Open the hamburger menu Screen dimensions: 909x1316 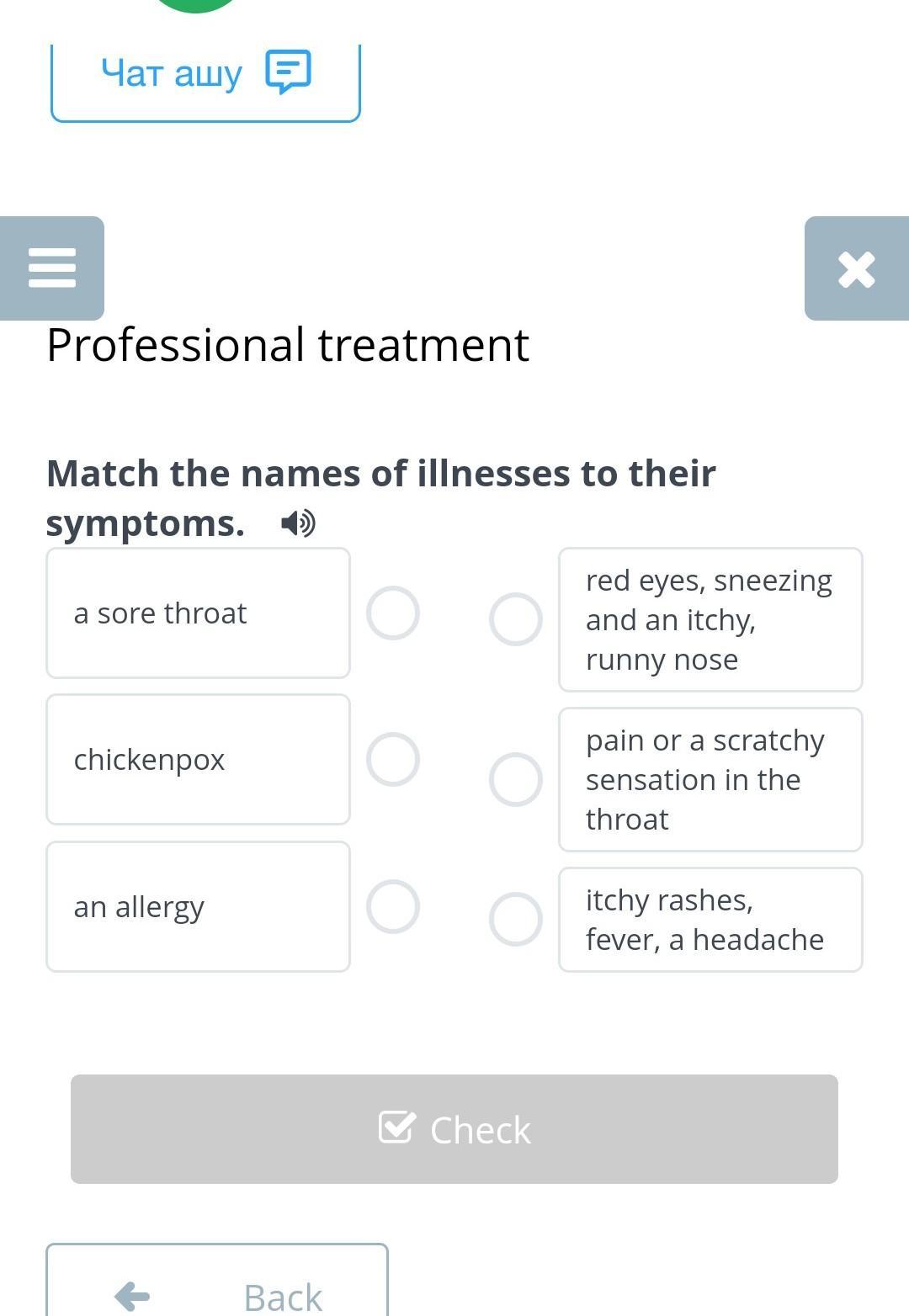[x=52, y=268]
